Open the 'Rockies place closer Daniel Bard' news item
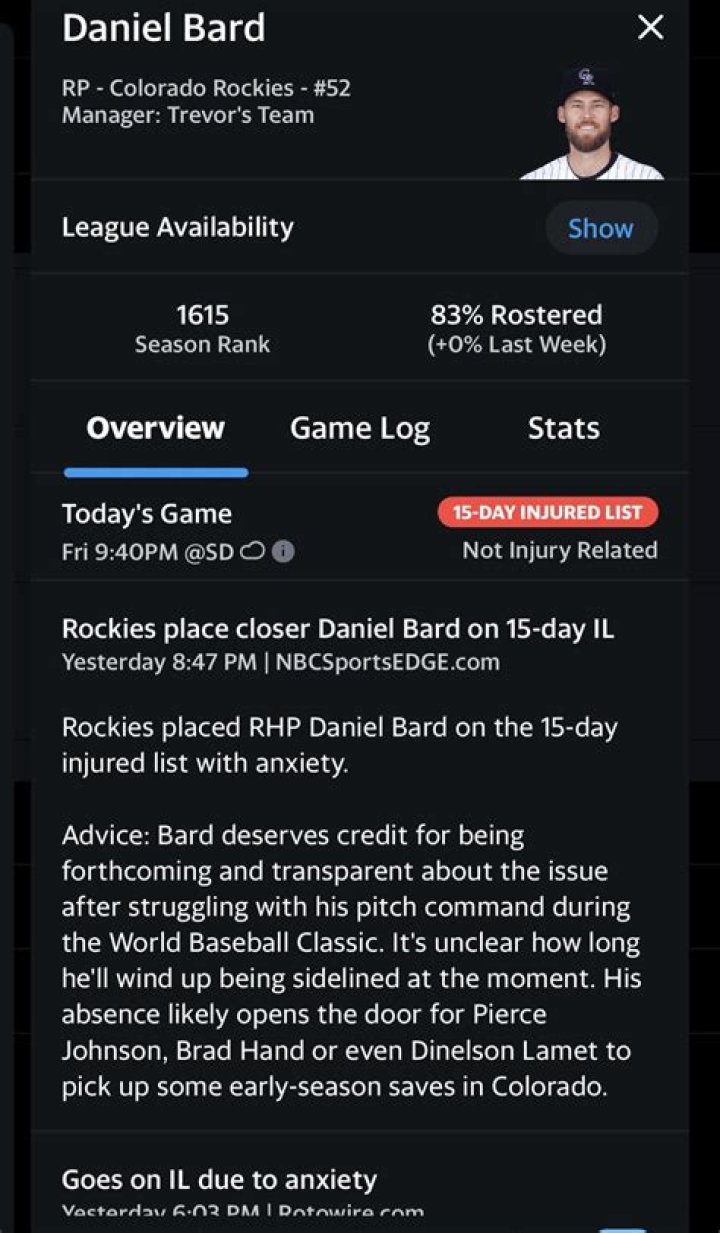This screenshot has width=720, height=1233. [x=338, y=629]
